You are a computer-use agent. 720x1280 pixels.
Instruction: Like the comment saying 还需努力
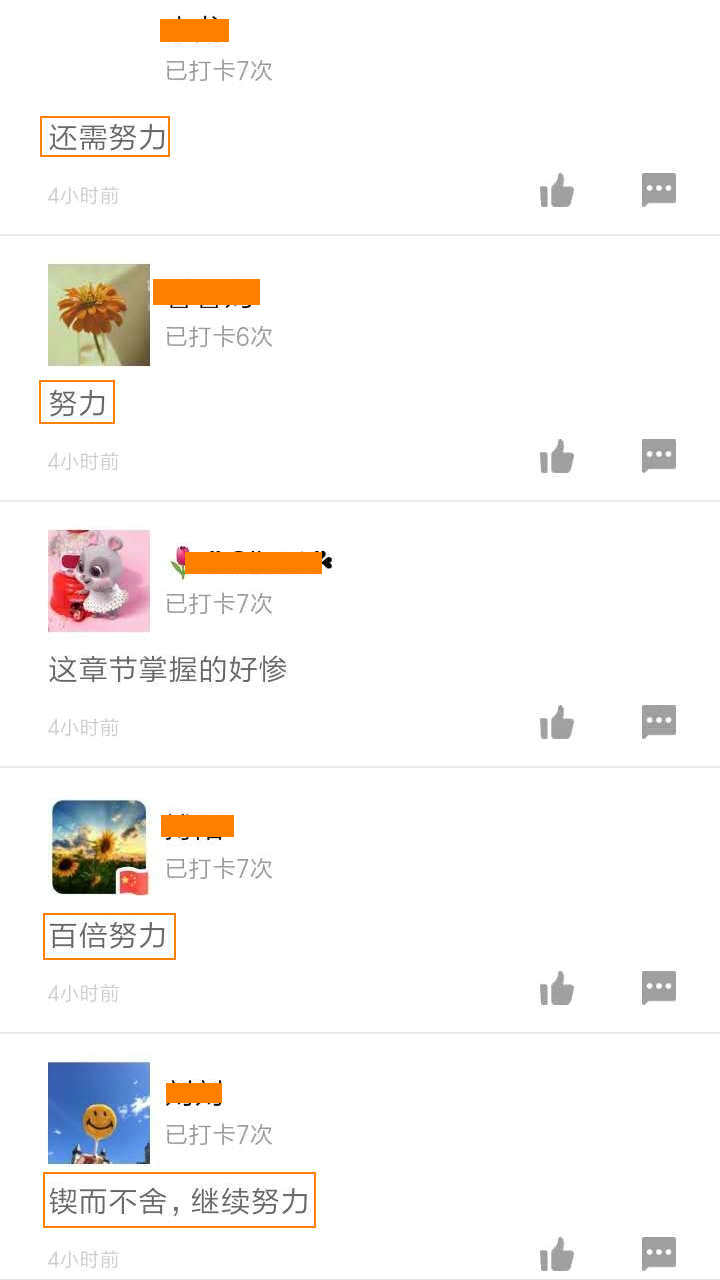[557, 190]
